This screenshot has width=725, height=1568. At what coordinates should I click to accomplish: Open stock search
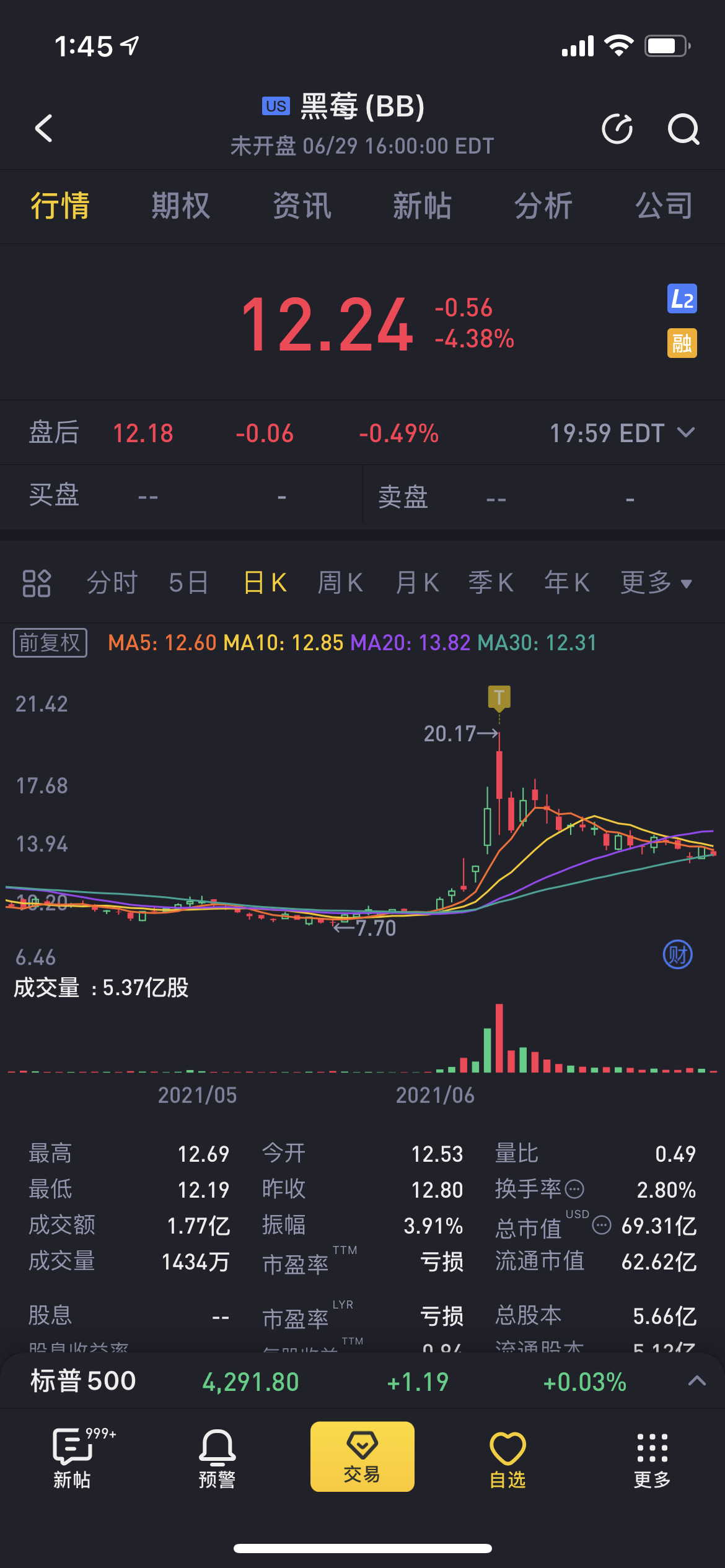click(683, 129)
